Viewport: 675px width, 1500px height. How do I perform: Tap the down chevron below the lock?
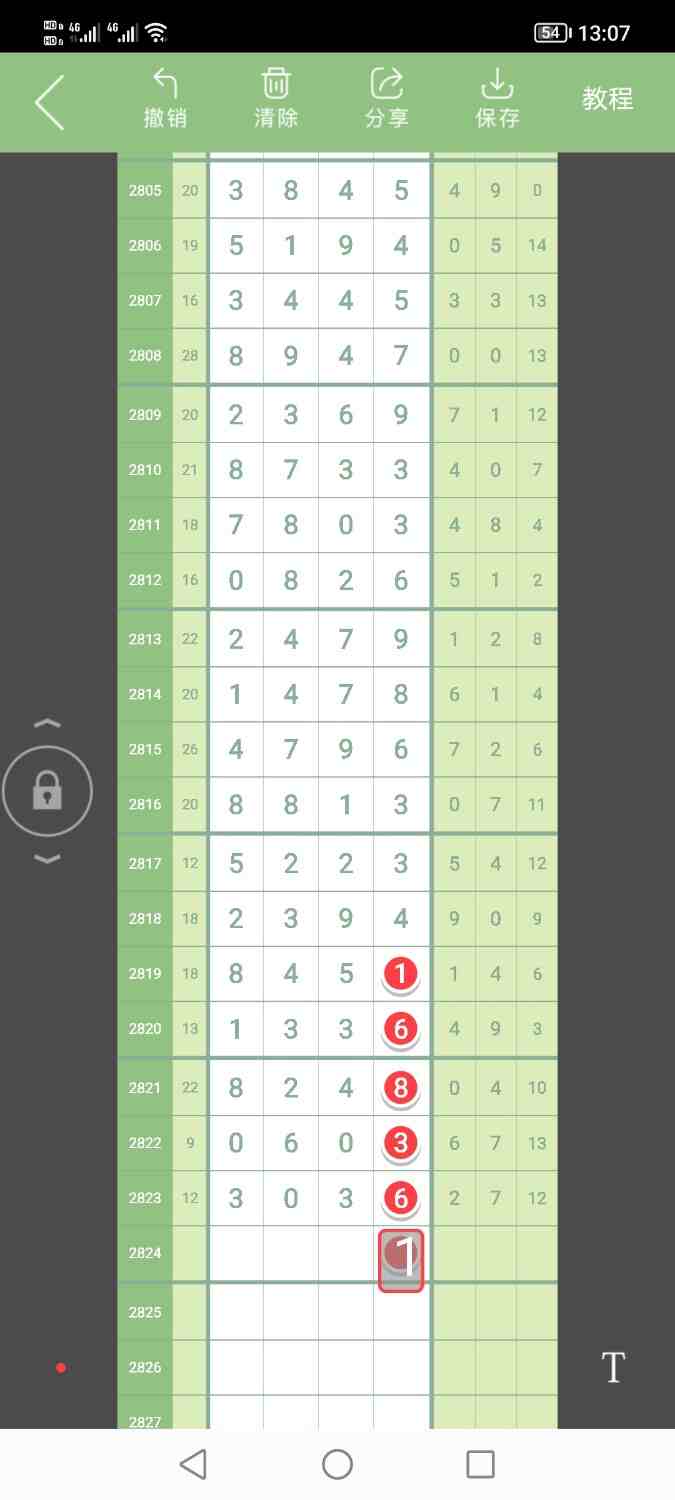pos(47,858)
